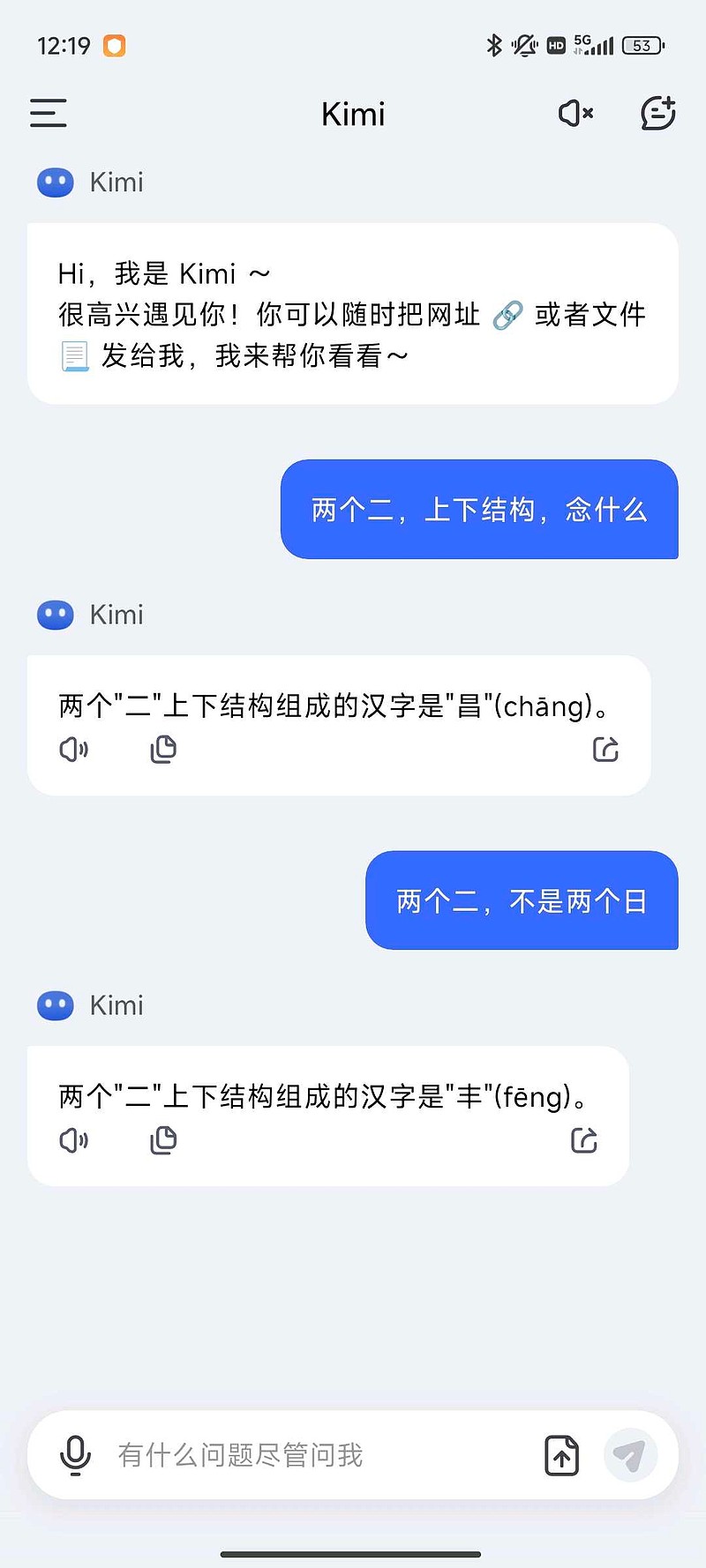Copy the first Kimi answer about 昌

click(x=163, y=750)
